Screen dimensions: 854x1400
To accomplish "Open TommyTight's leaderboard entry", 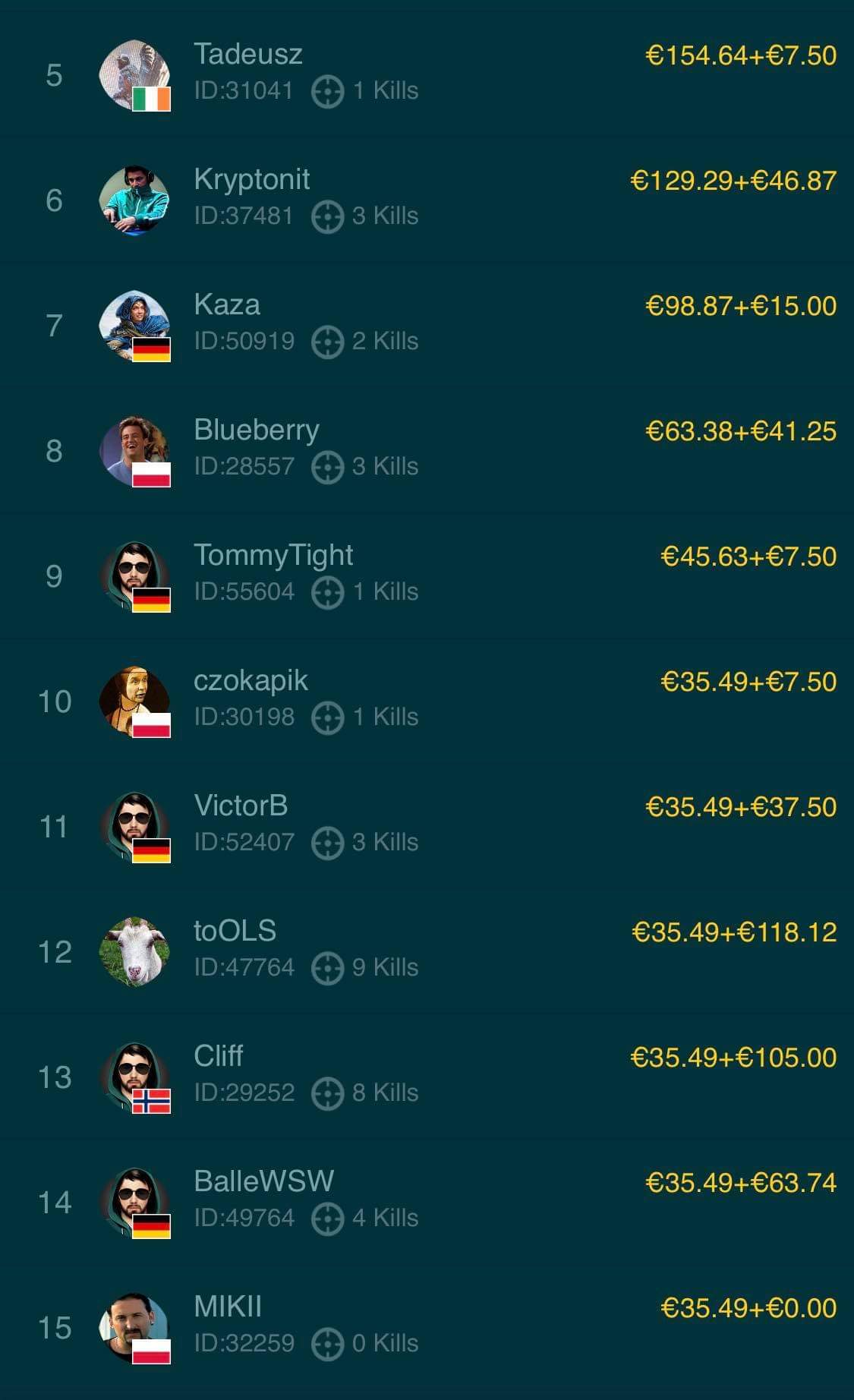I will (x=427, y=575).
